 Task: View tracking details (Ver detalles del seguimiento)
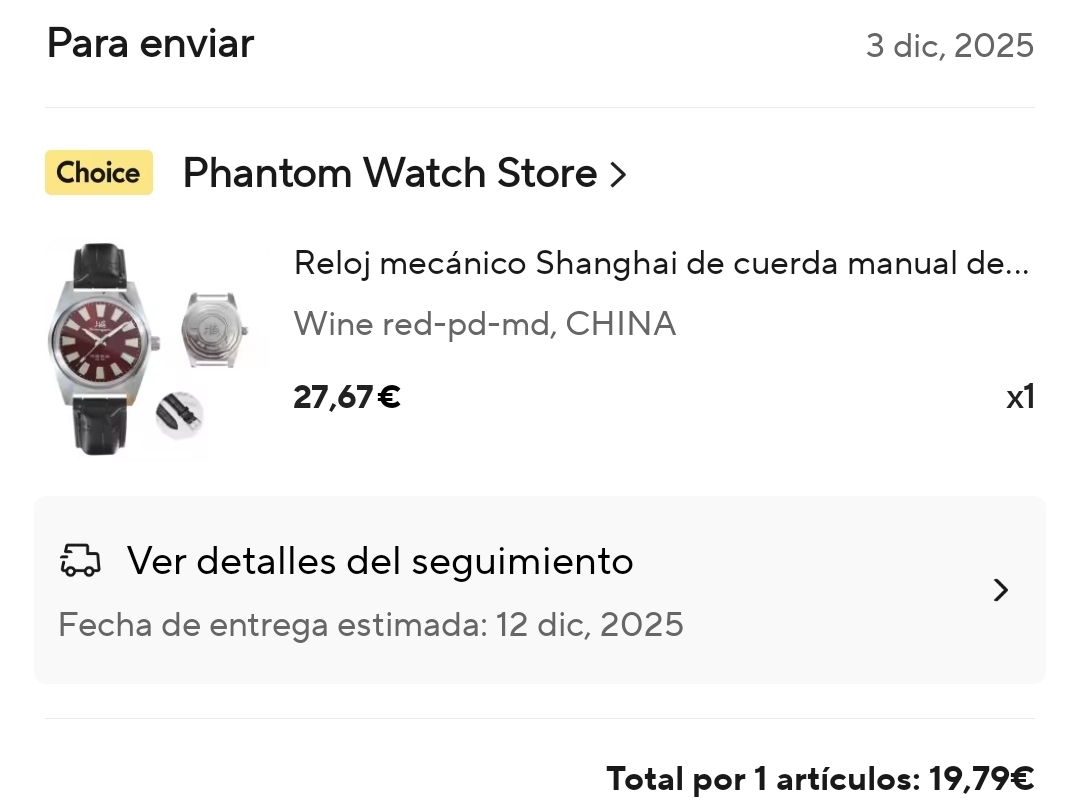(x=540, y=590)
